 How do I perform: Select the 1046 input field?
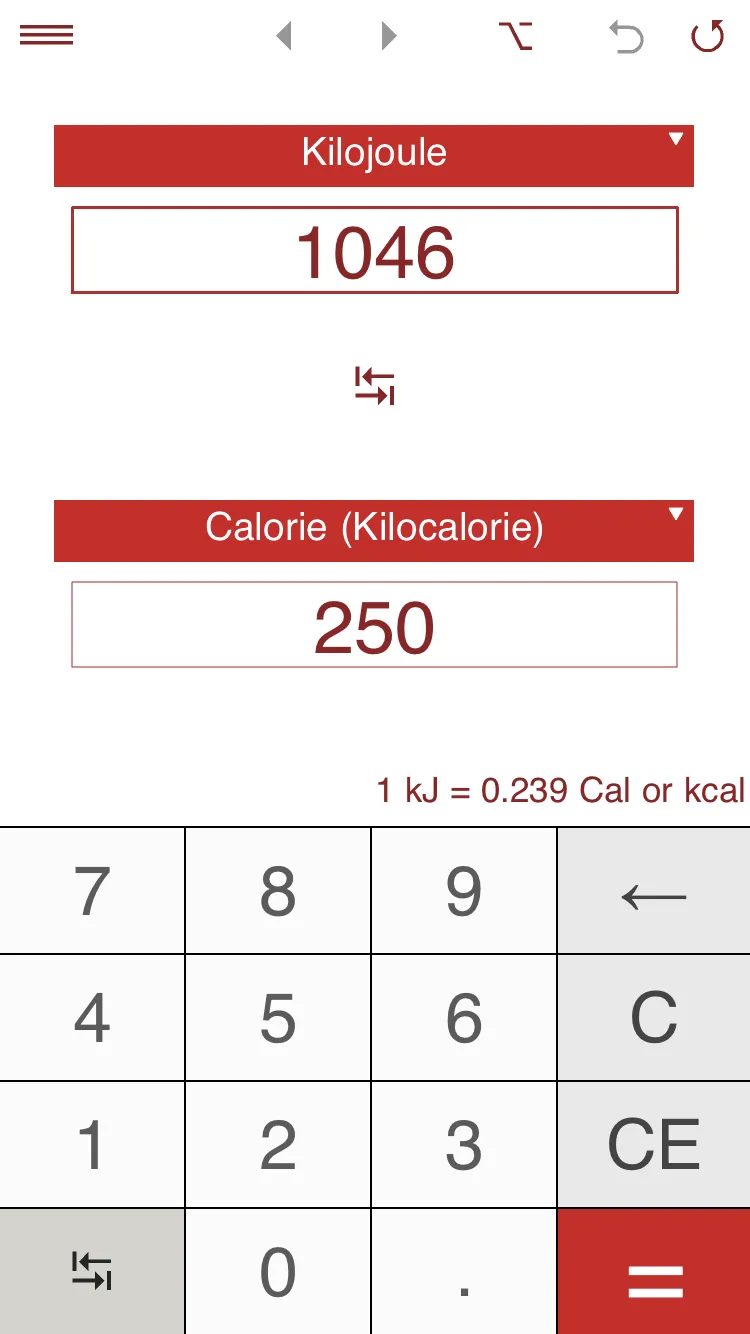tap(375, 250)
